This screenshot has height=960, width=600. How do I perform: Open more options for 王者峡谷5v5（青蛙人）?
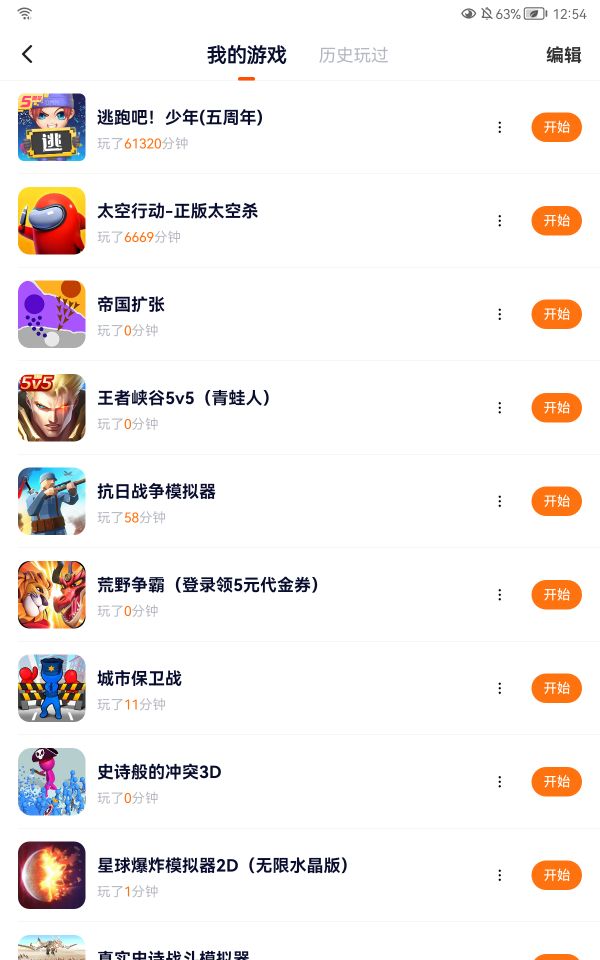pyautogui.click(x=500, y=408)
